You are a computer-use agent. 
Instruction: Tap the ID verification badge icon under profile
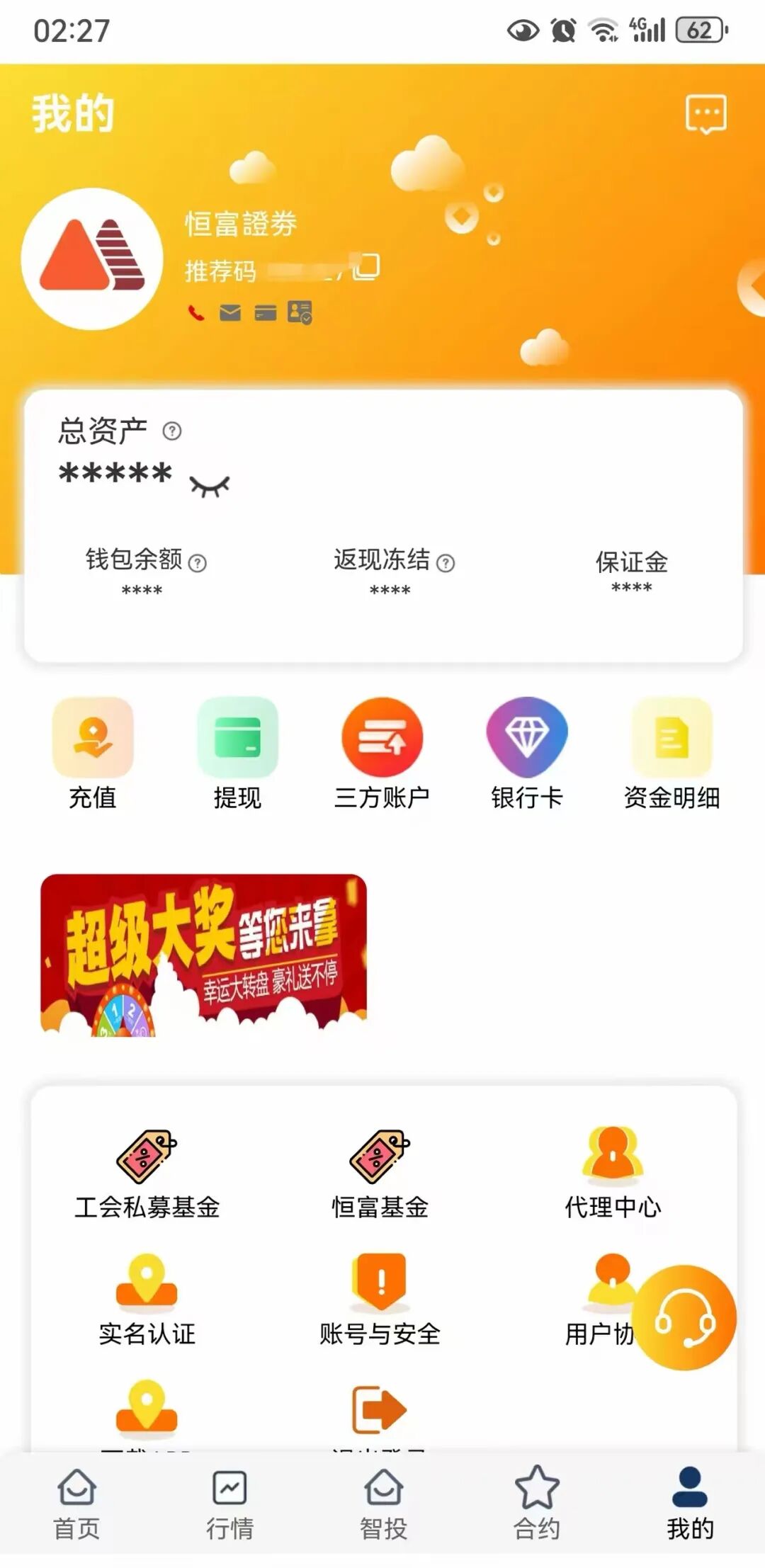299,310
